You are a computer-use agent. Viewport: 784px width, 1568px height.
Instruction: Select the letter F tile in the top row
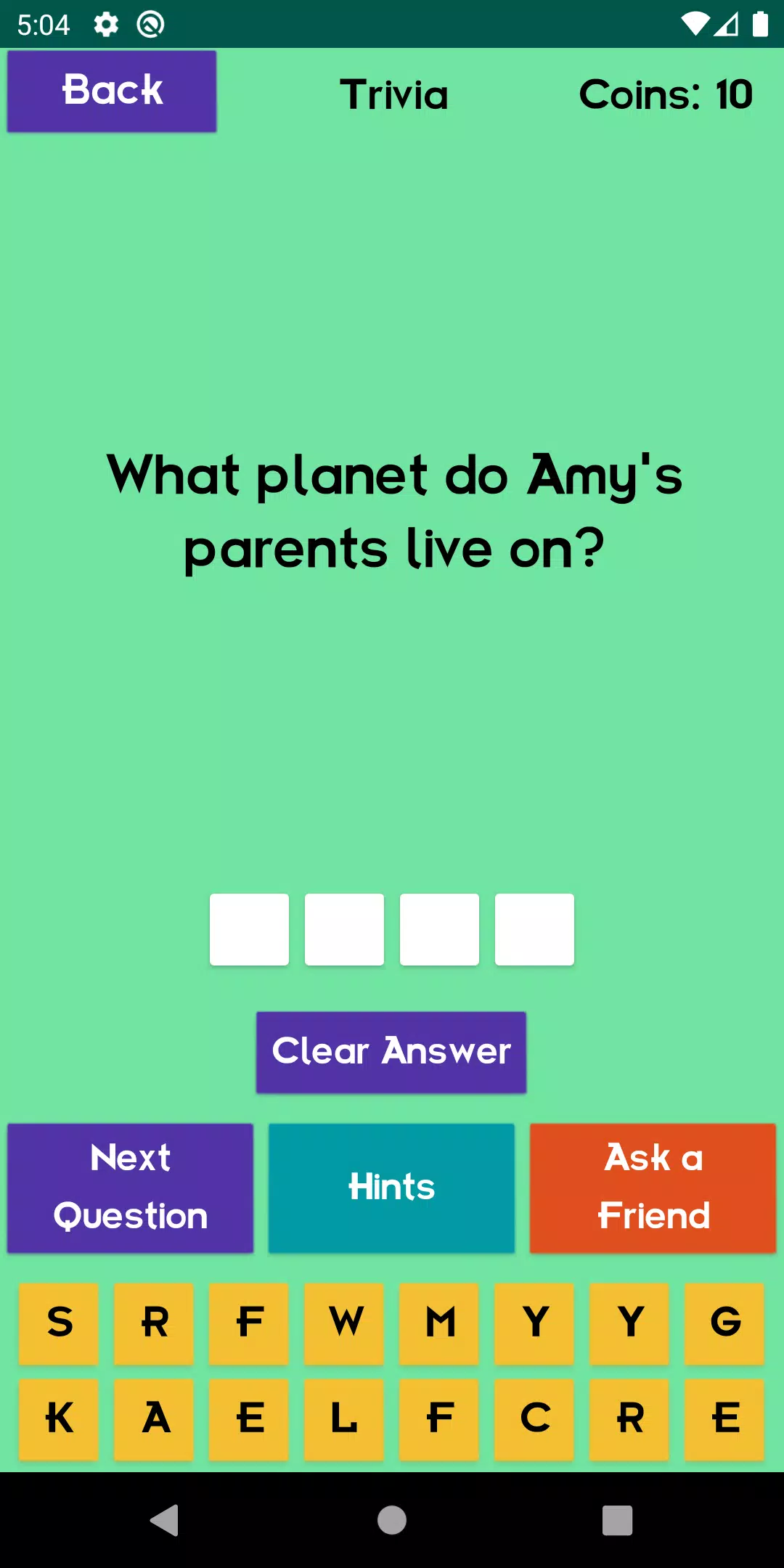[x=249, y=1323]
